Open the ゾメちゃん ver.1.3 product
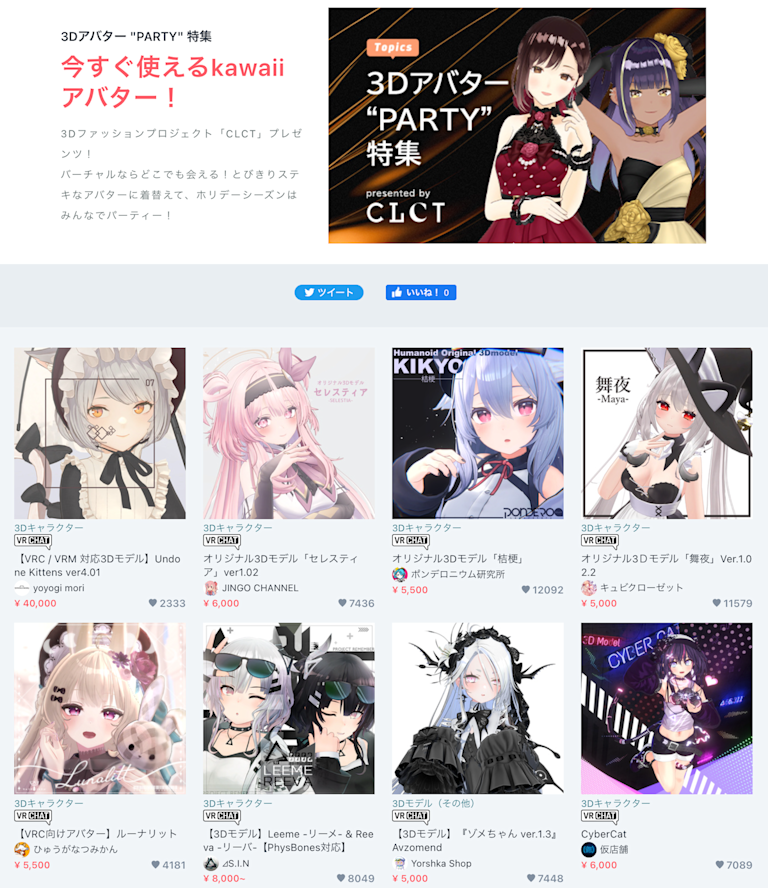The height and width of the screenshot is (888, 768). (x=477, y=708)
